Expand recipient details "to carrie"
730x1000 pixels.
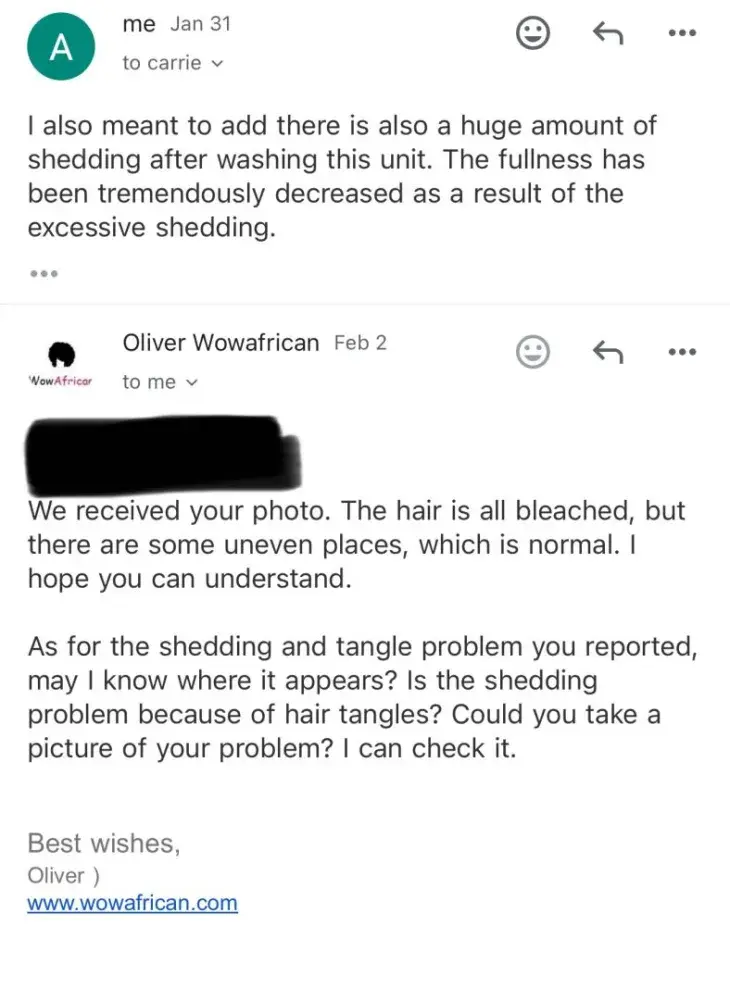pos(172,63)
